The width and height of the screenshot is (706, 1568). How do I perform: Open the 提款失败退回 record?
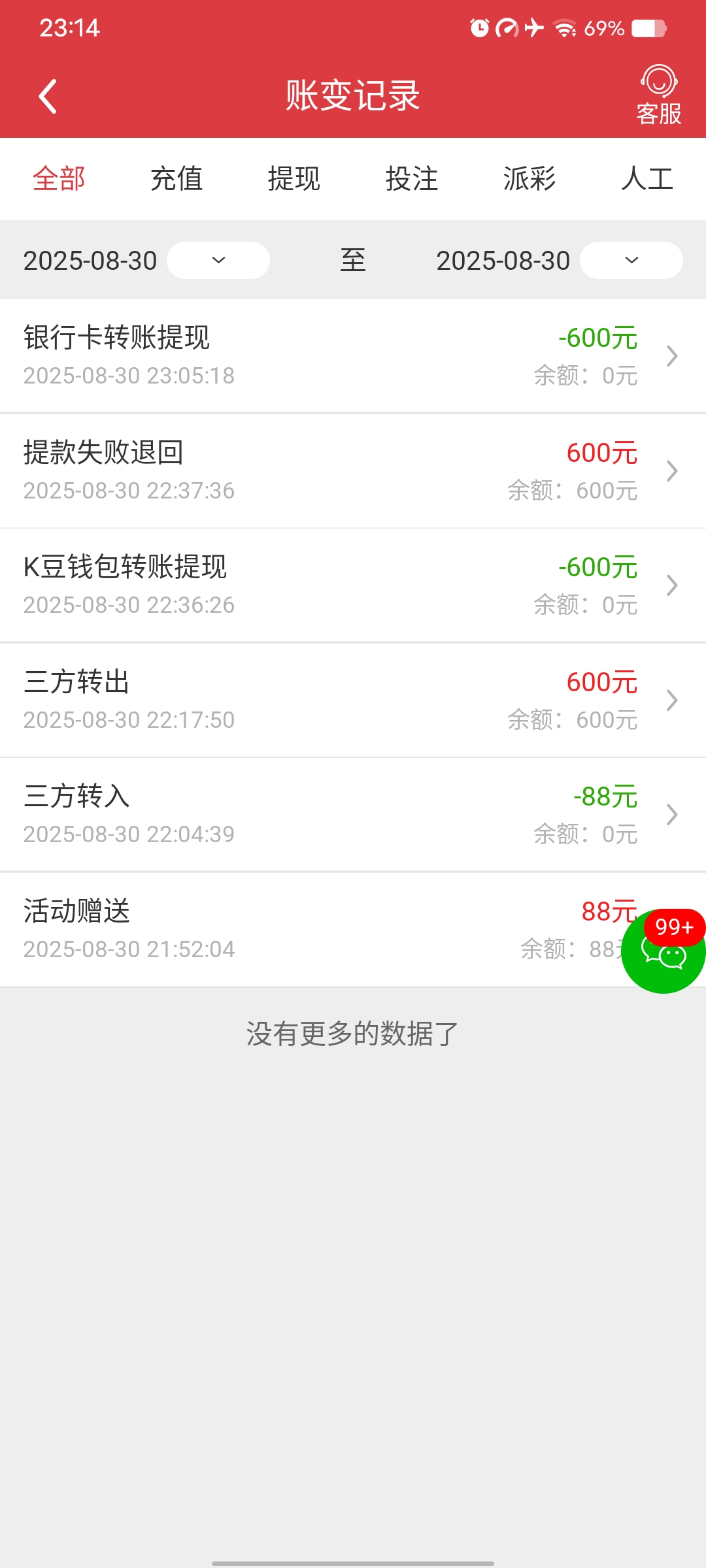[353, 471]
